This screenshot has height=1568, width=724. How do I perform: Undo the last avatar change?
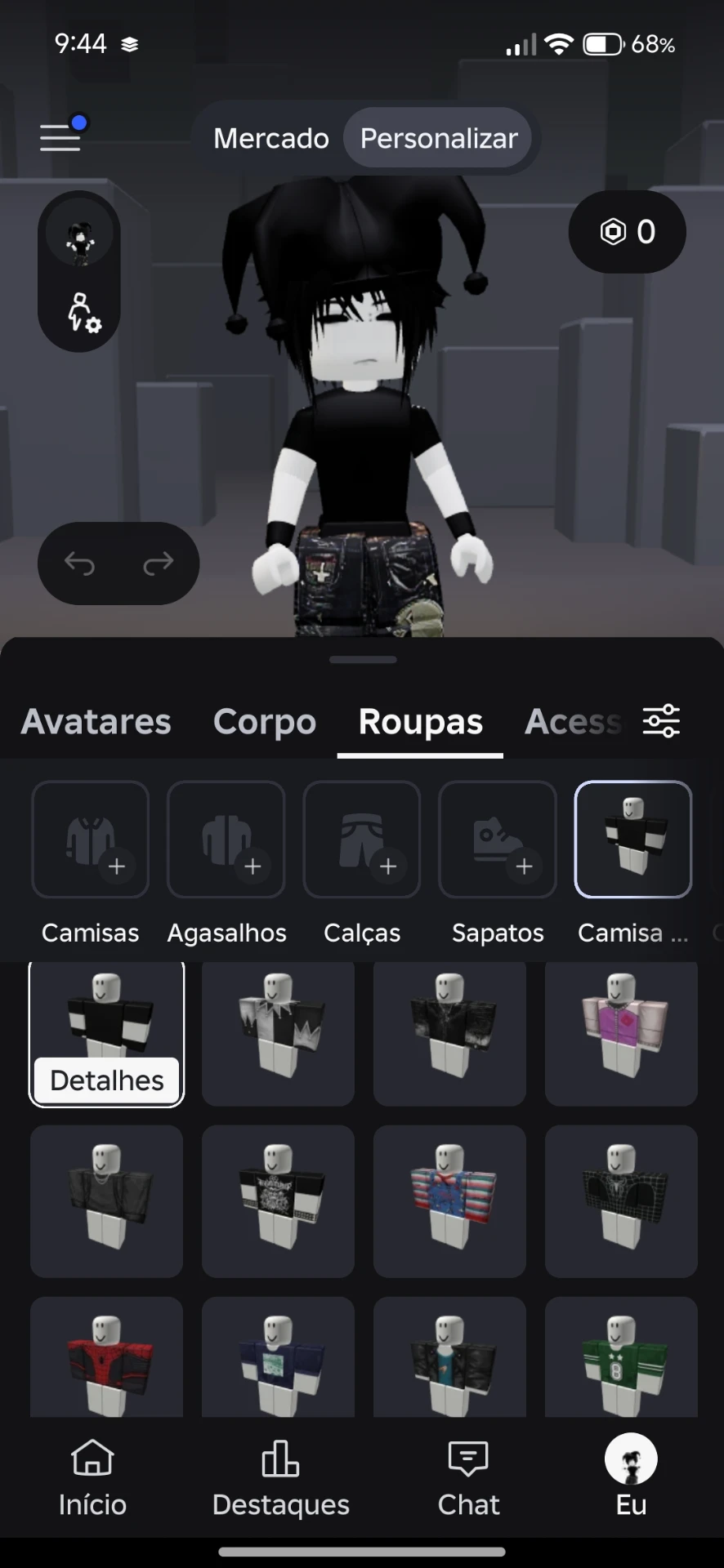click(80, 563)
